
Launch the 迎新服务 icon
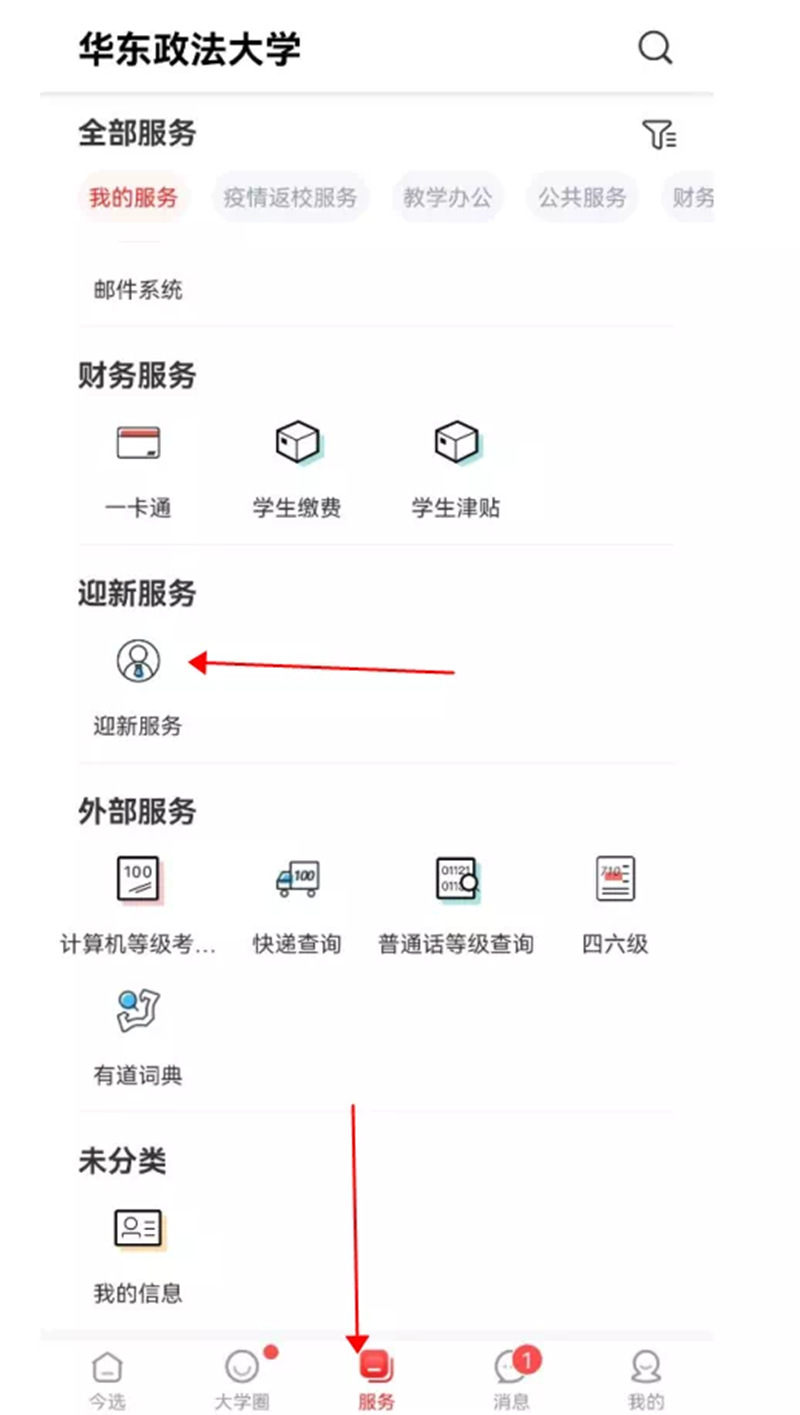pos(138,660)
